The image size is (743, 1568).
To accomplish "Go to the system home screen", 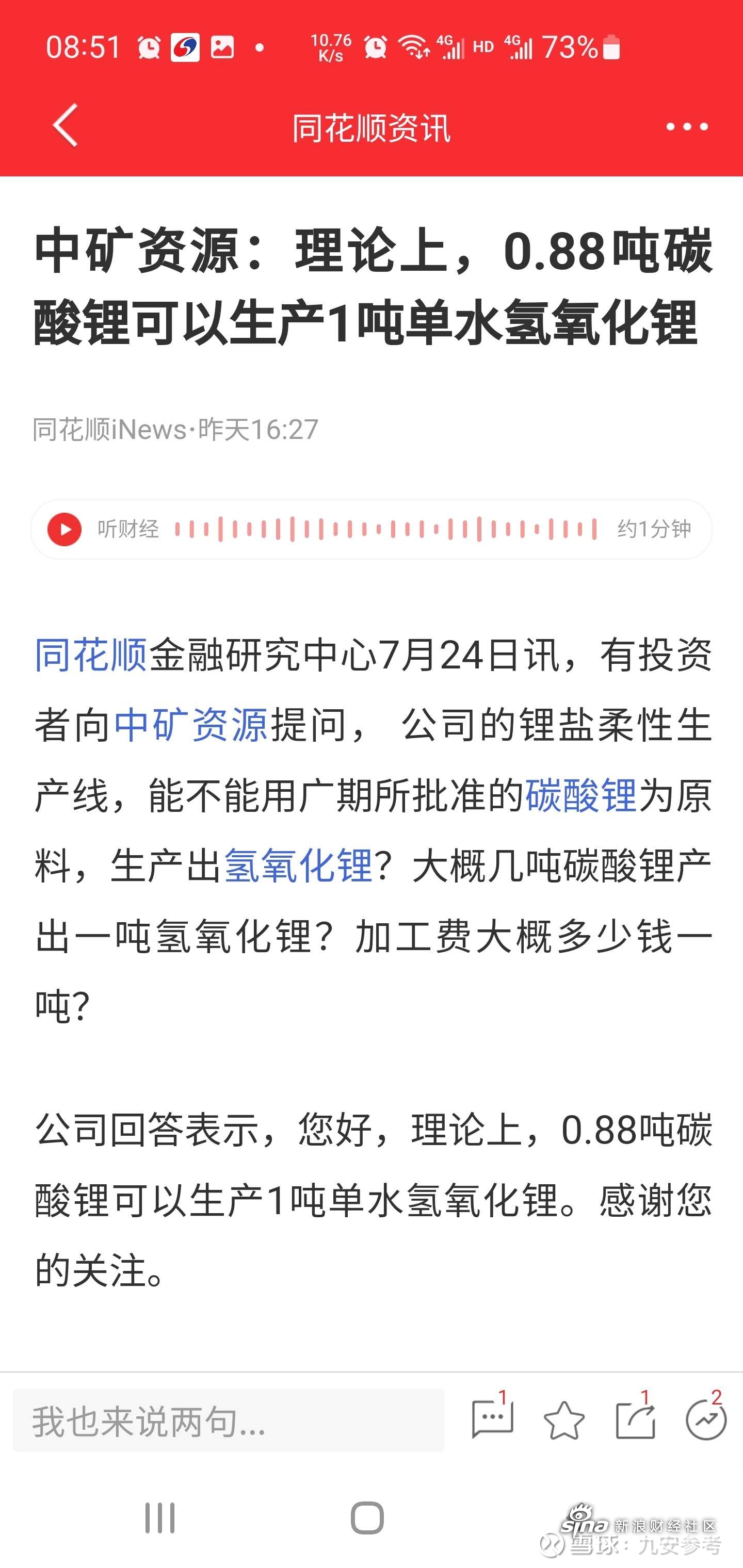I will pos(367,1518).
